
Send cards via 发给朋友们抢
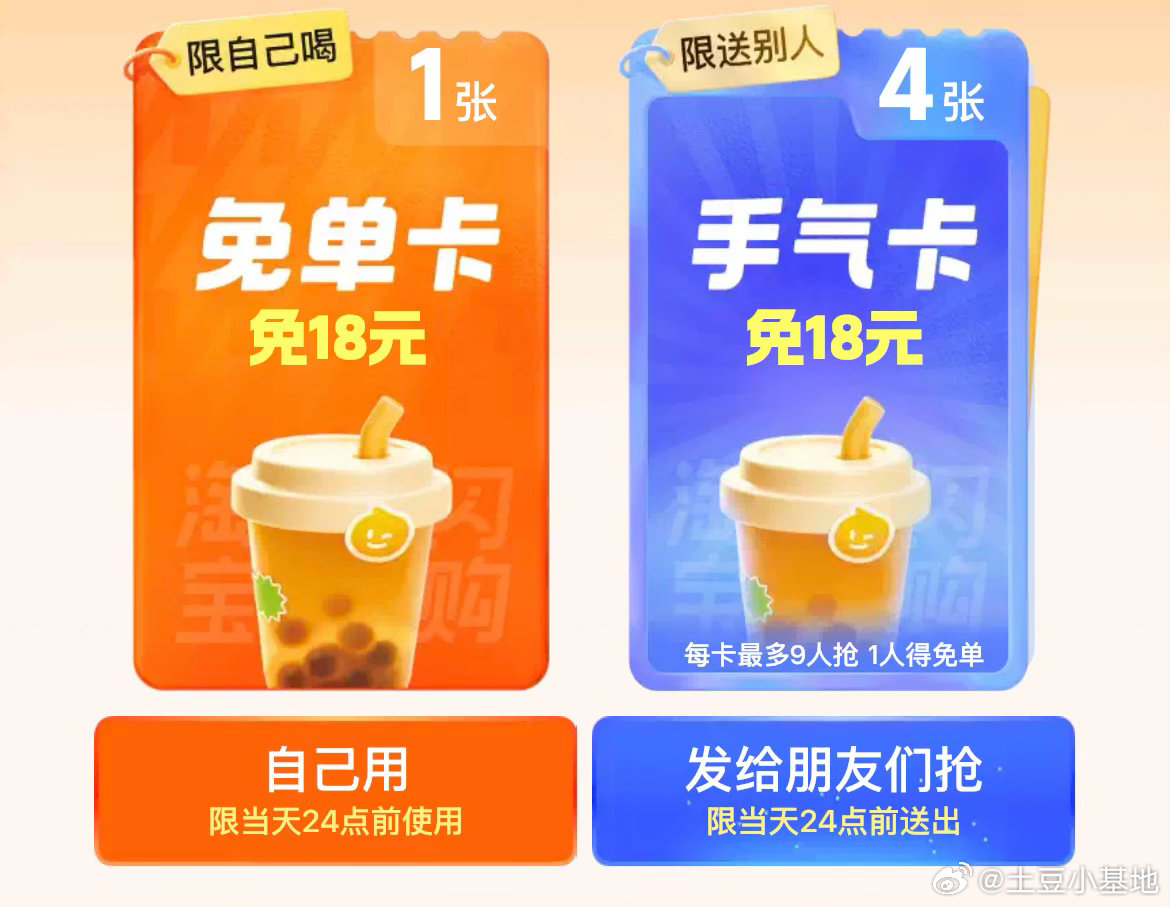[833, 790]
